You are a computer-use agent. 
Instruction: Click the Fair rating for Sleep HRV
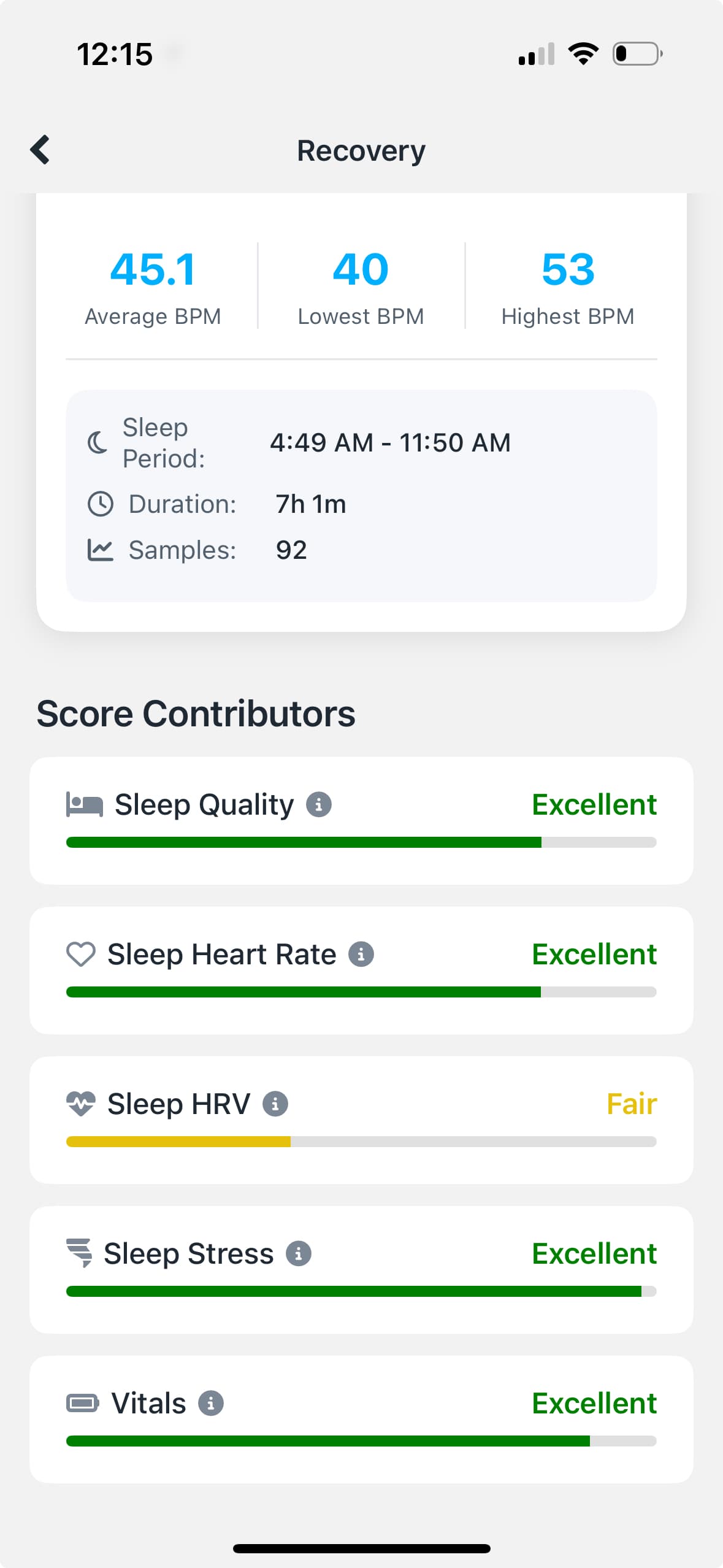point(631,1102)
